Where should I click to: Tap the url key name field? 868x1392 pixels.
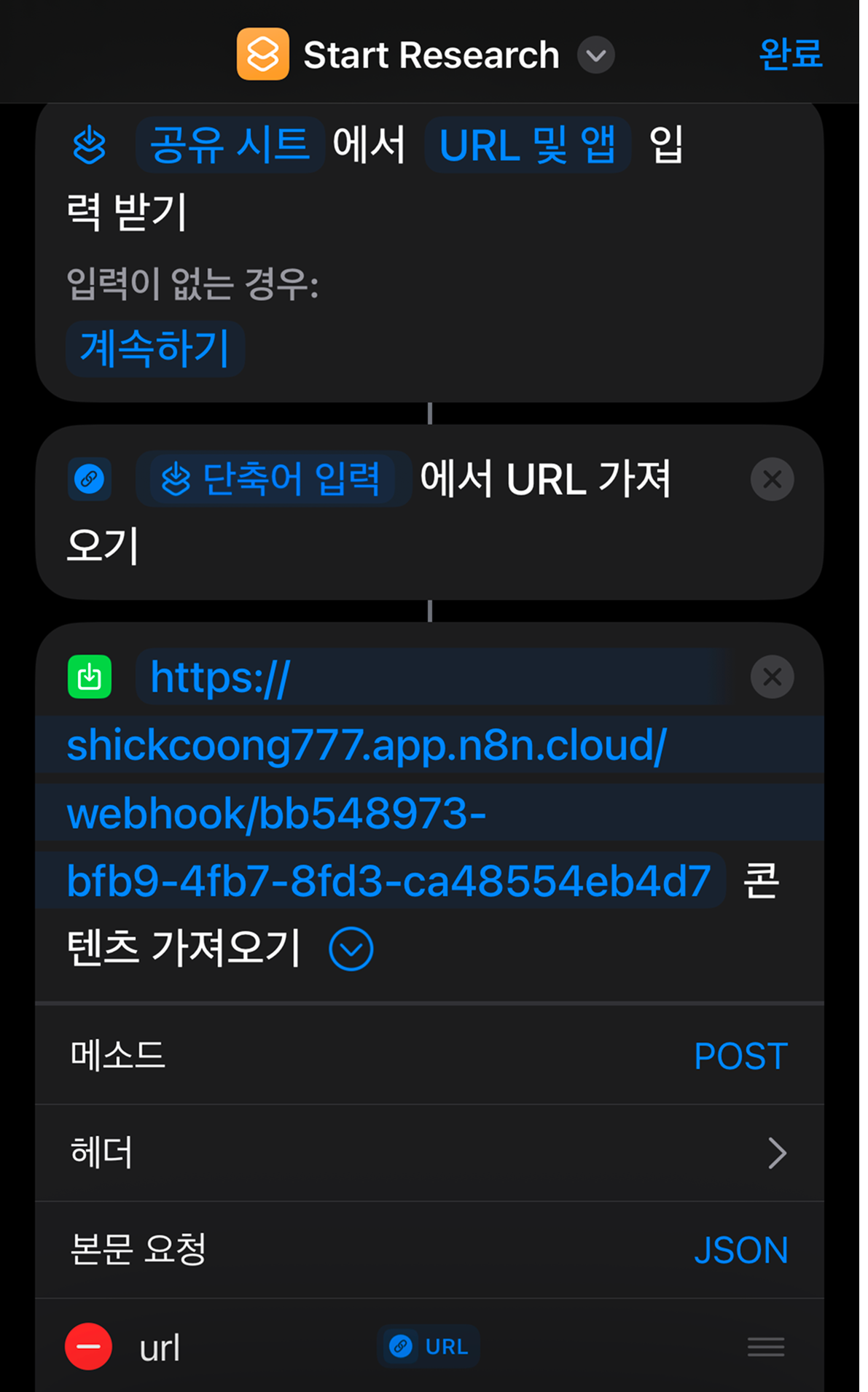click(x=160, y=1348)
